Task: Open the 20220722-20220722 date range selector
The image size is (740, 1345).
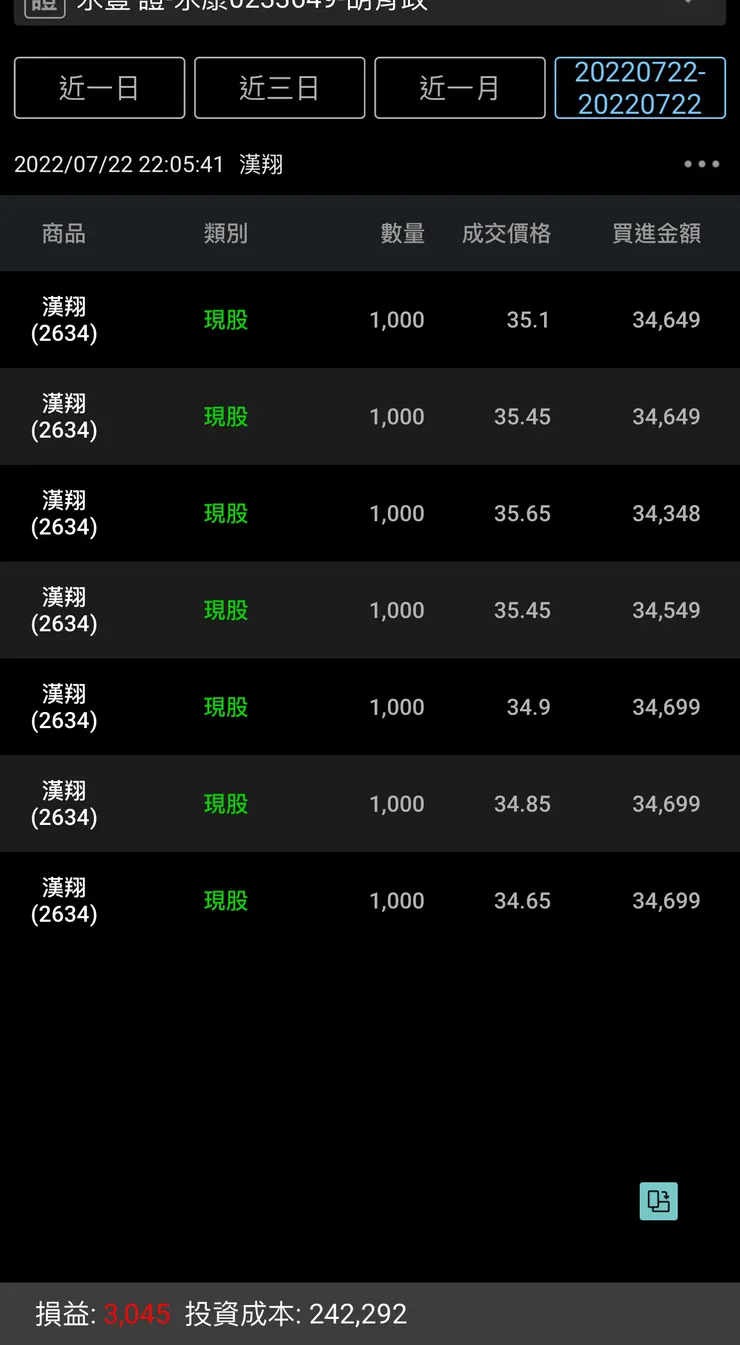Action: (x=640, y=88)
